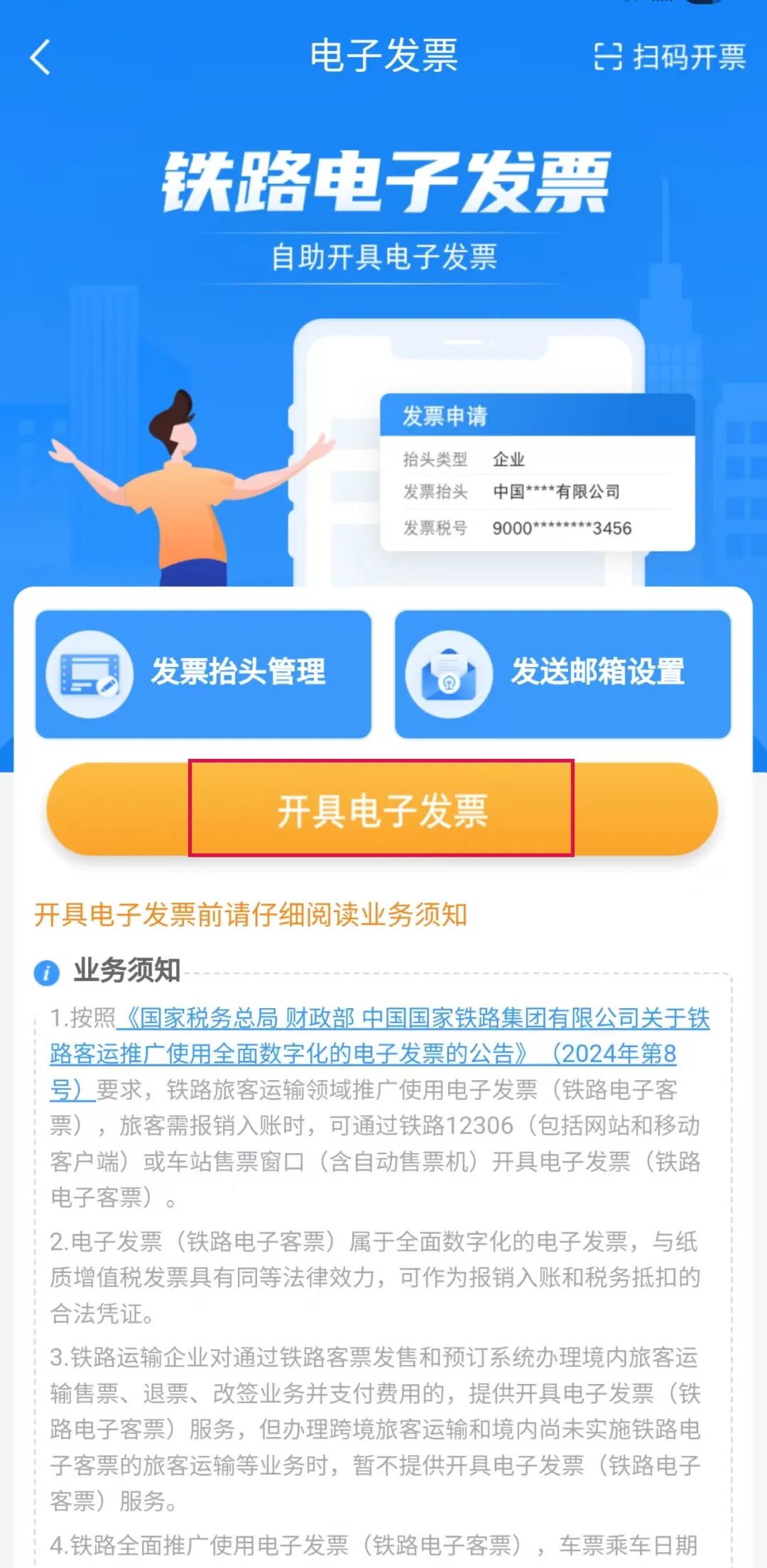Tap the back arrow to leave 电子发票
This screenshot has width=767, height=1568.
pos(39,57)
